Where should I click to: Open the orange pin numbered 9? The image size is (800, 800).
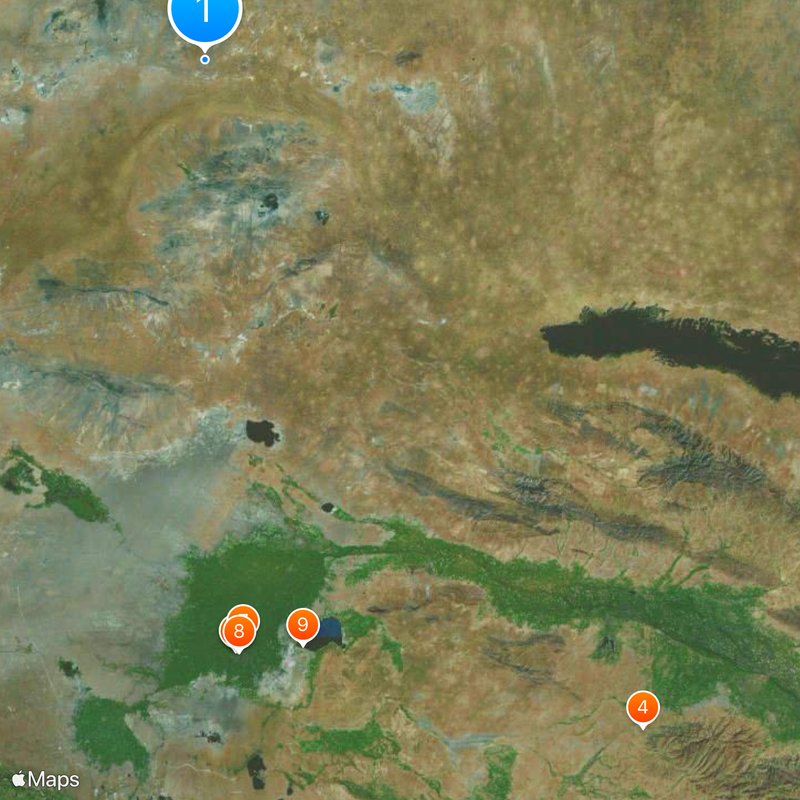click(302, 625)
